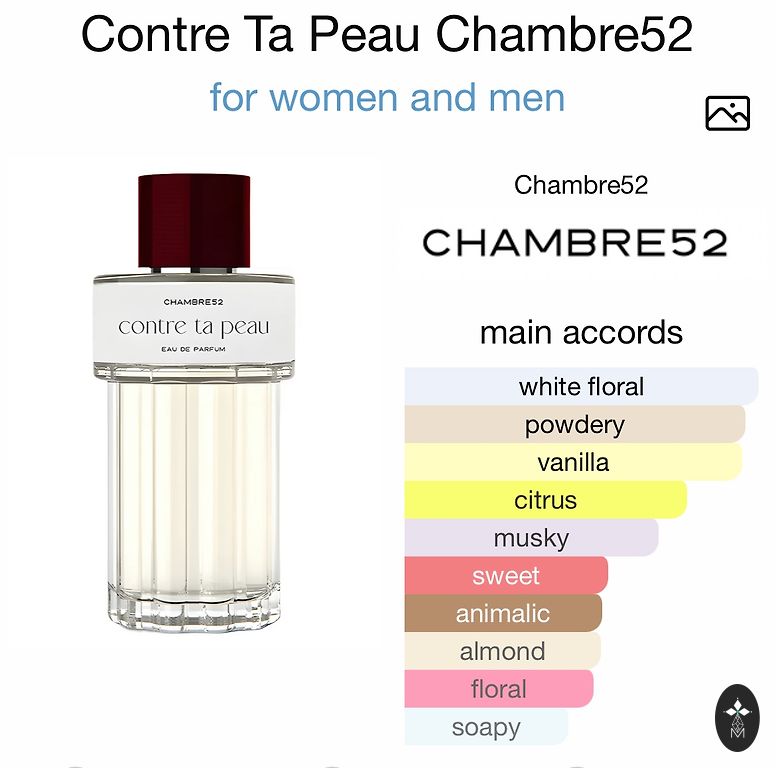Open the Chambre52 brand page via logo

coord(575,243)
